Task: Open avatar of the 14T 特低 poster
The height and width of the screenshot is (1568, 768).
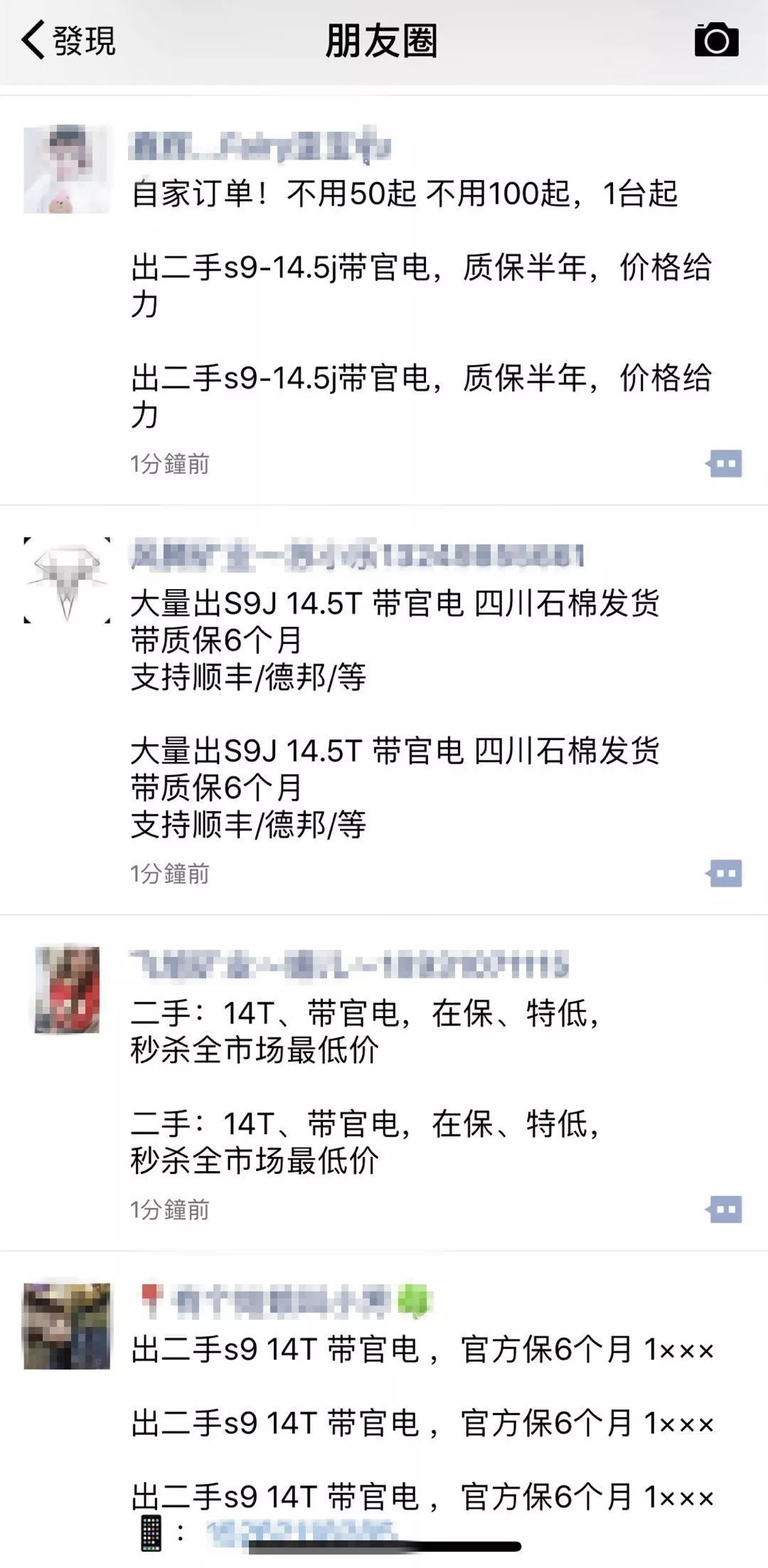Action: [67, 990]
